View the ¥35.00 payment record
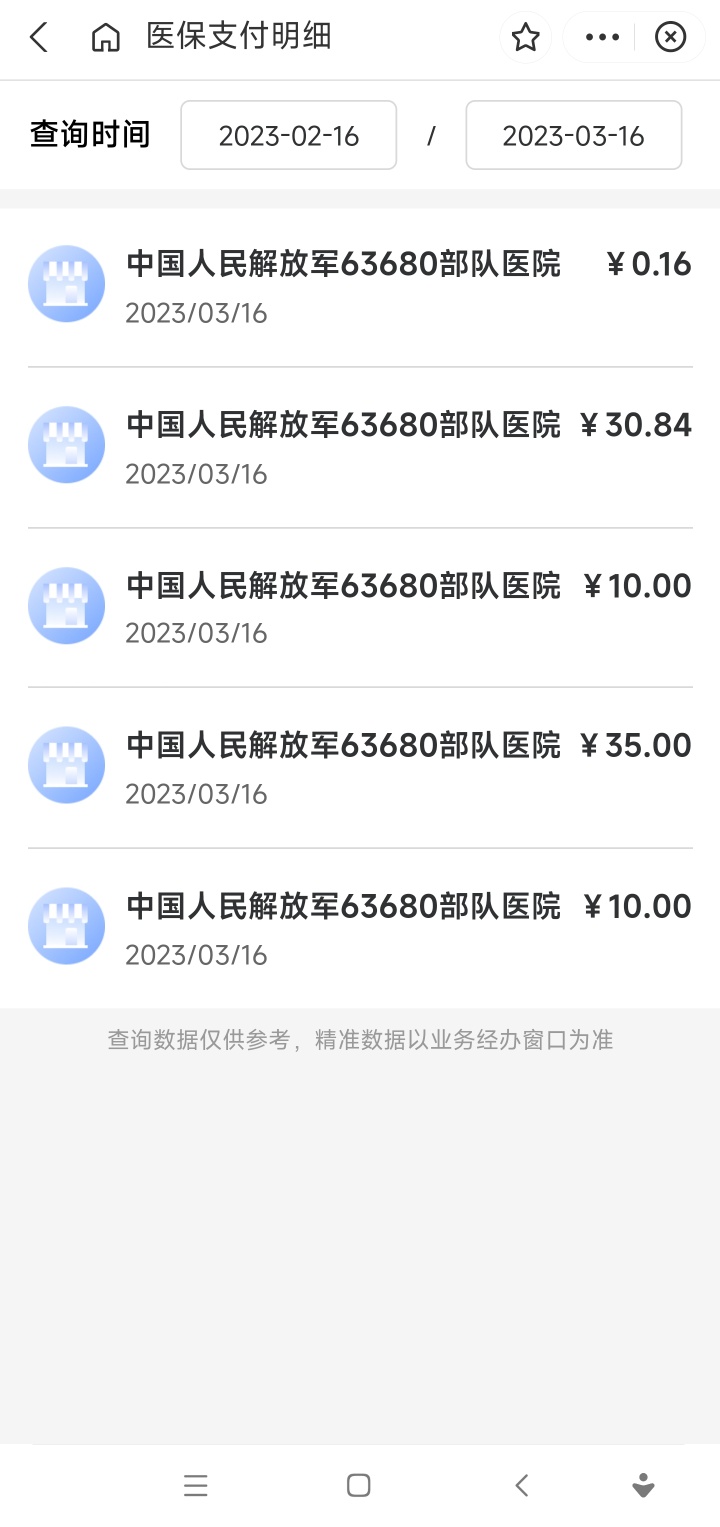Viewport: 720px width, 1527px height. click(x=360, y=767)
